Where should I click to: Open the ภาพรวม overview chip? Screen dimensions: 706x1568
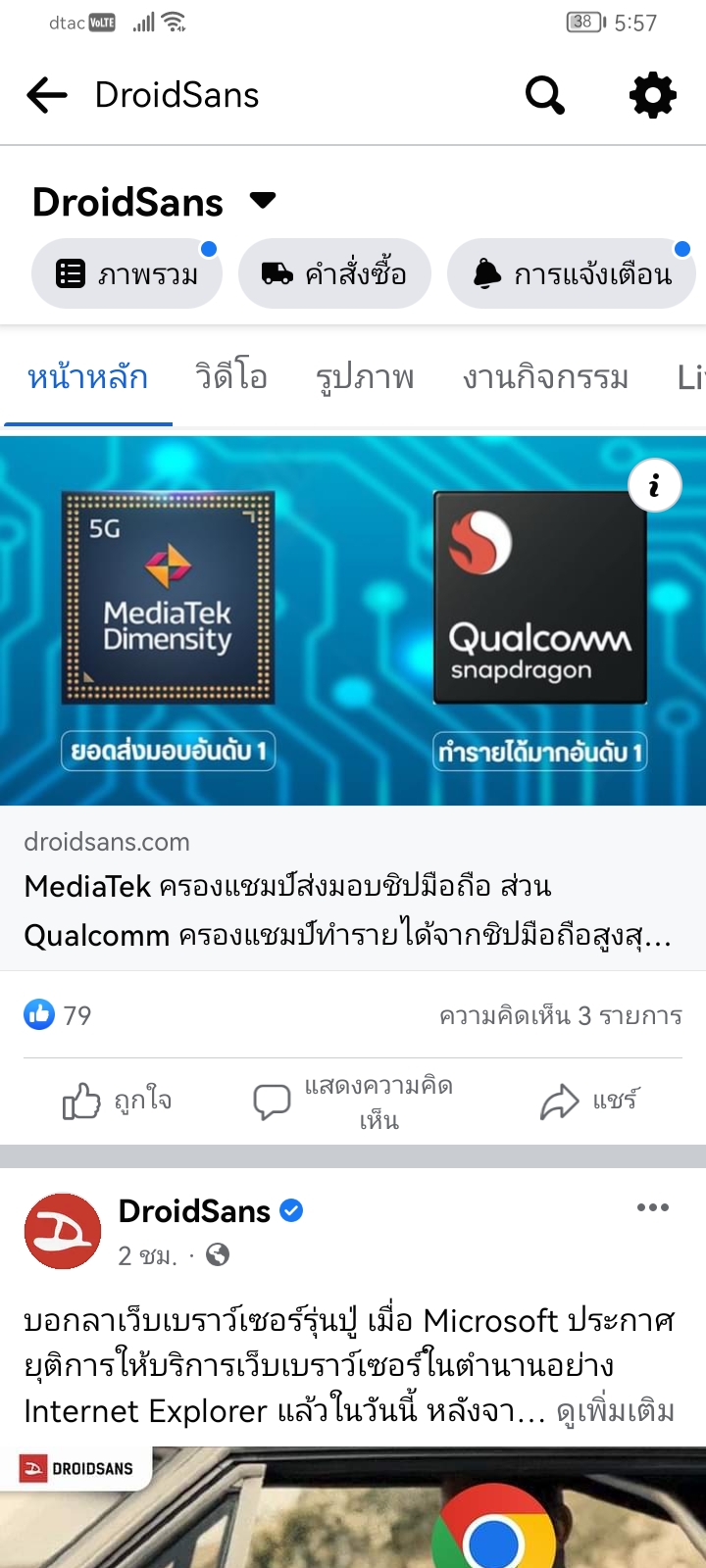[x=127, y=273]
